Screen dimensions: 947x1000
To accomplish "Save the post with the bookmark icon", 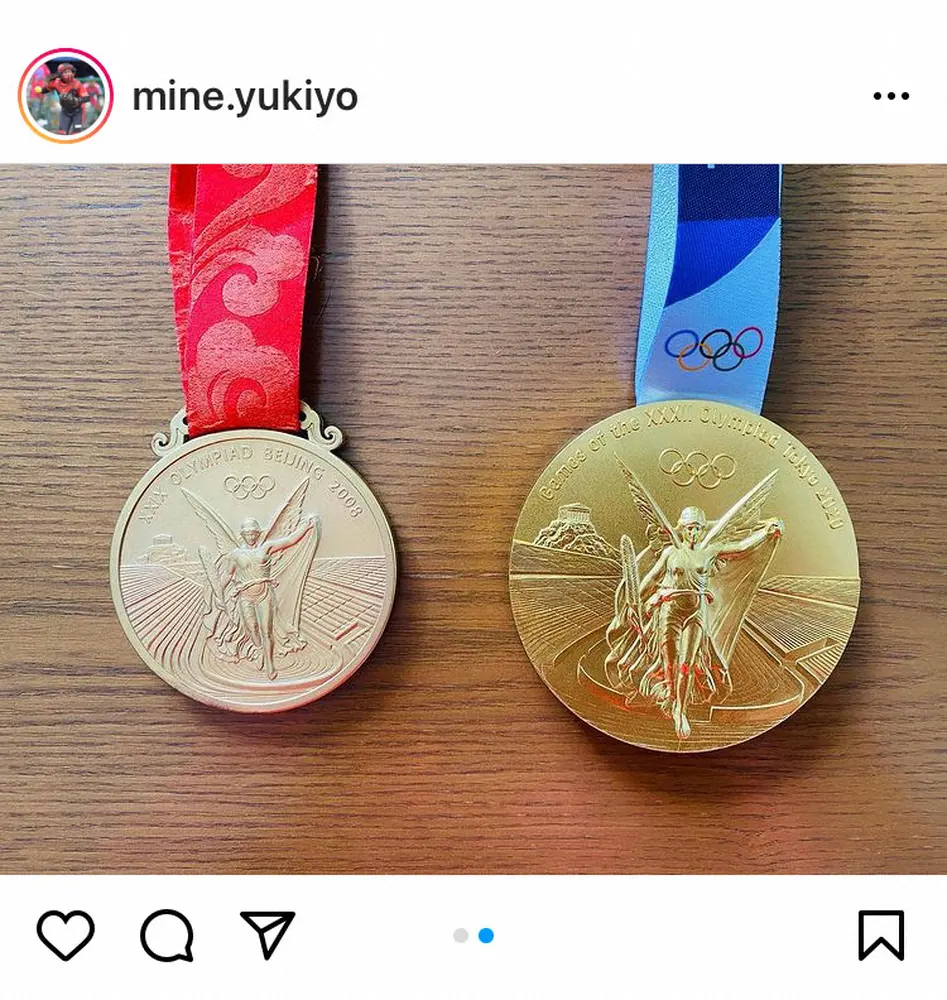I will tap(881, 936).
